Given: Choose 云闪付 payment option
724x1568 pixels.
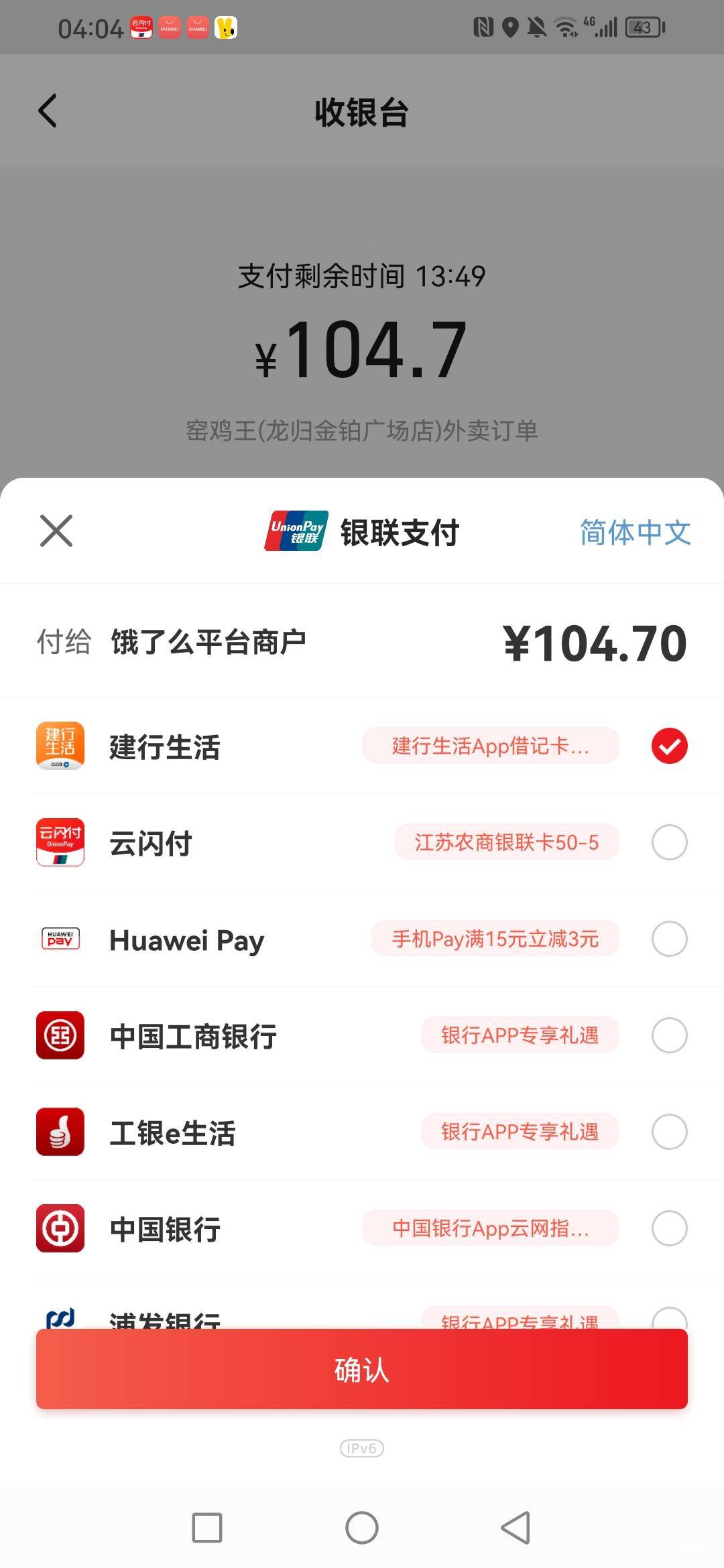Looking at the screenshot, I should [x=669, y=842].
